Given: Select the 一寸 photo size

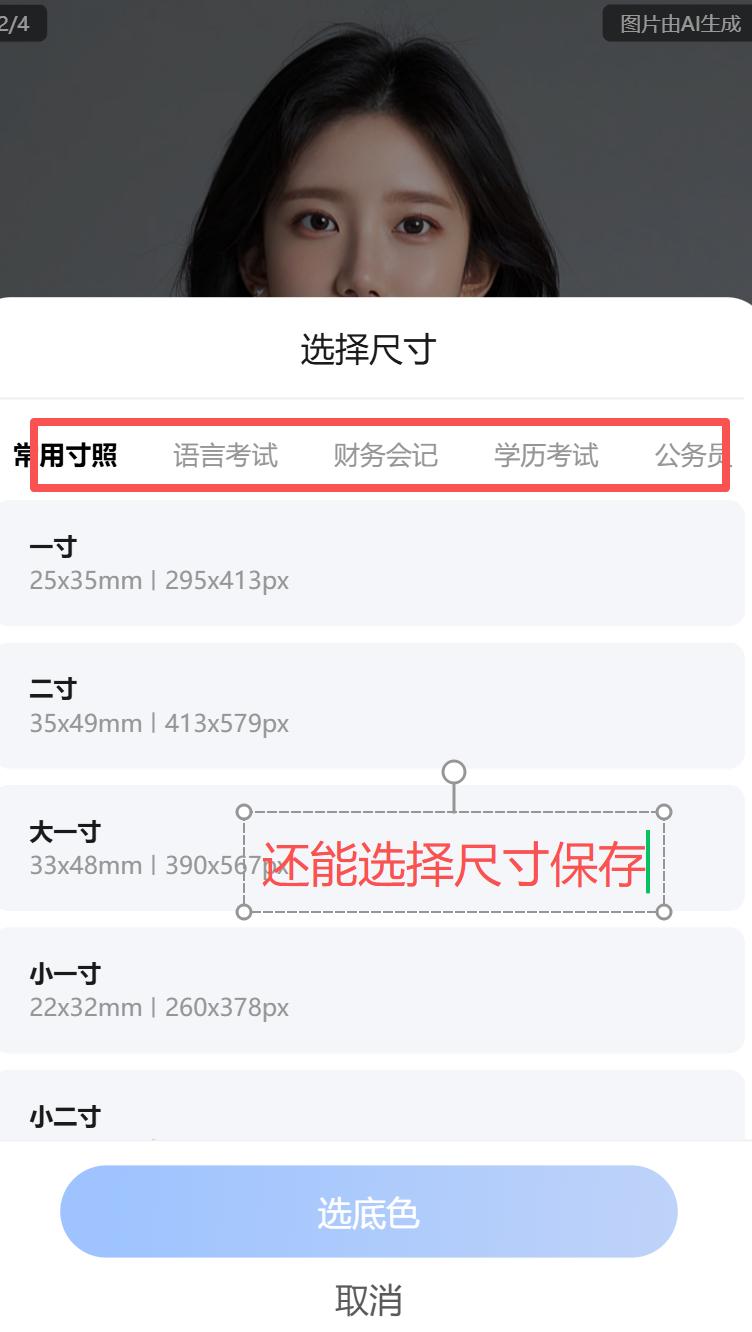Looking at the screenshot, I should [x=370, y=563].
